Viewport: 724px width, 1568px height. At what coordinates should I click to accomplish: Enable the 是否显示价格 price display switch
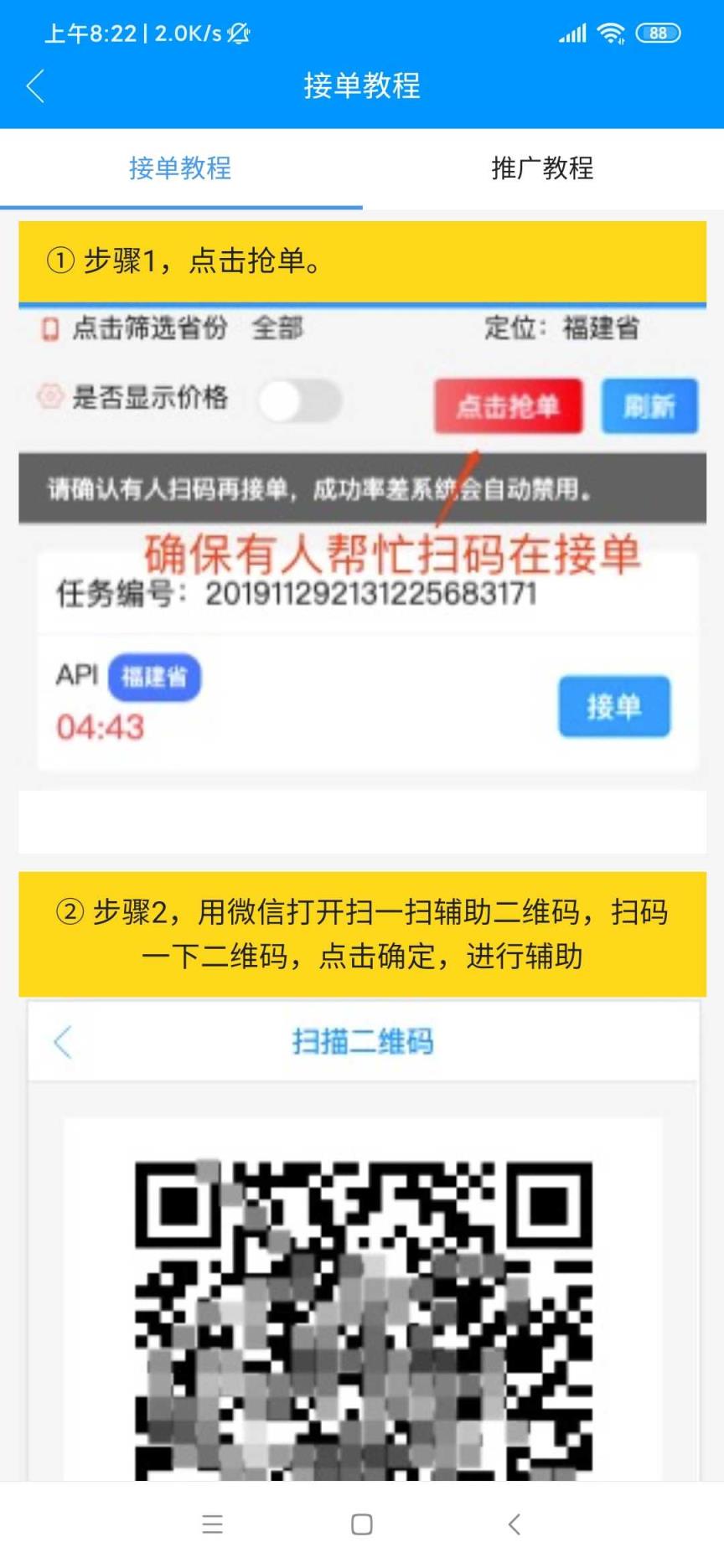pos(300,402)
